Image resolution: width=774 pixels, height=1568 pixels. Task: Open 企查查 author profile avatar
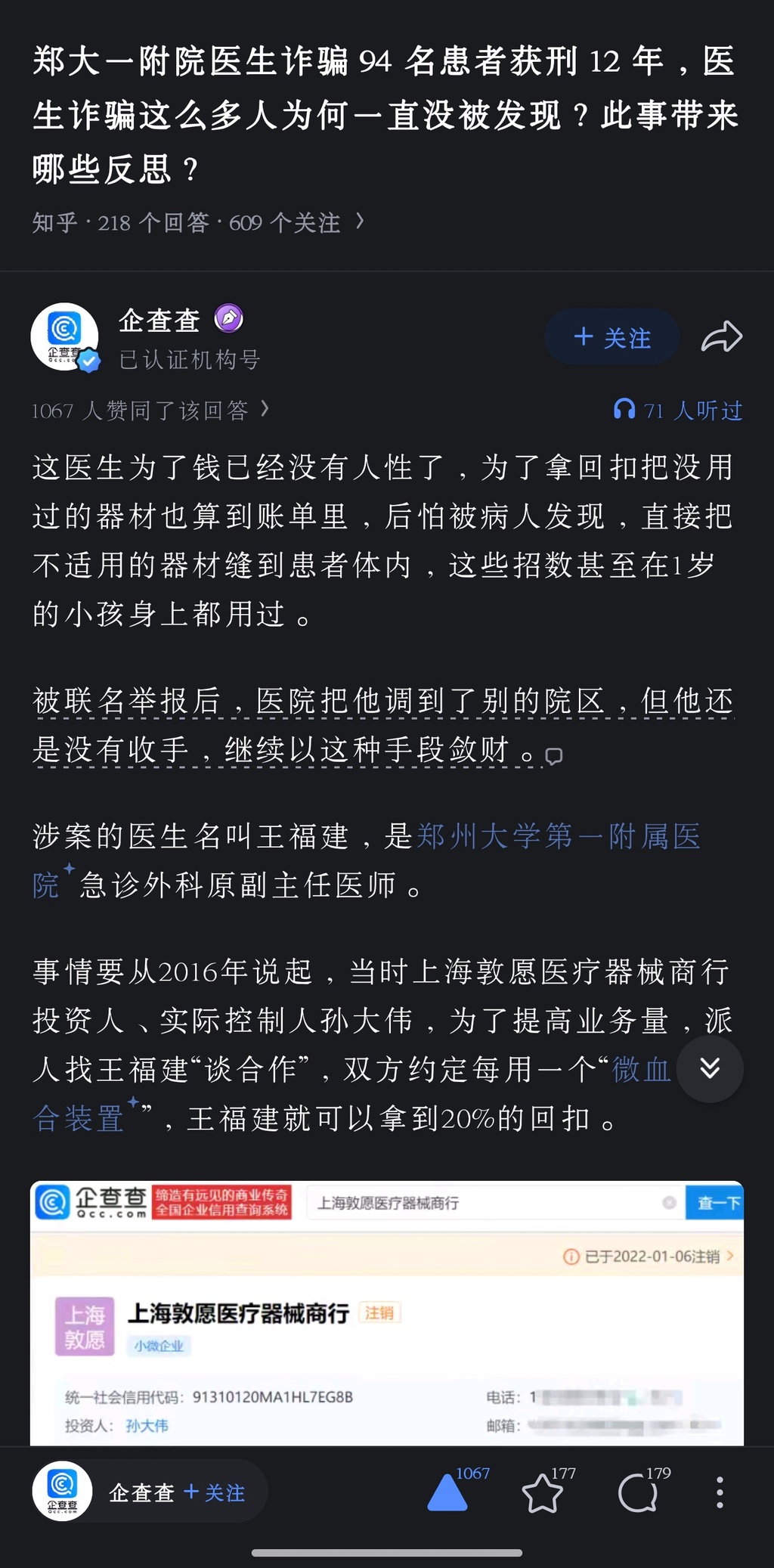click(x=65, y=337)
